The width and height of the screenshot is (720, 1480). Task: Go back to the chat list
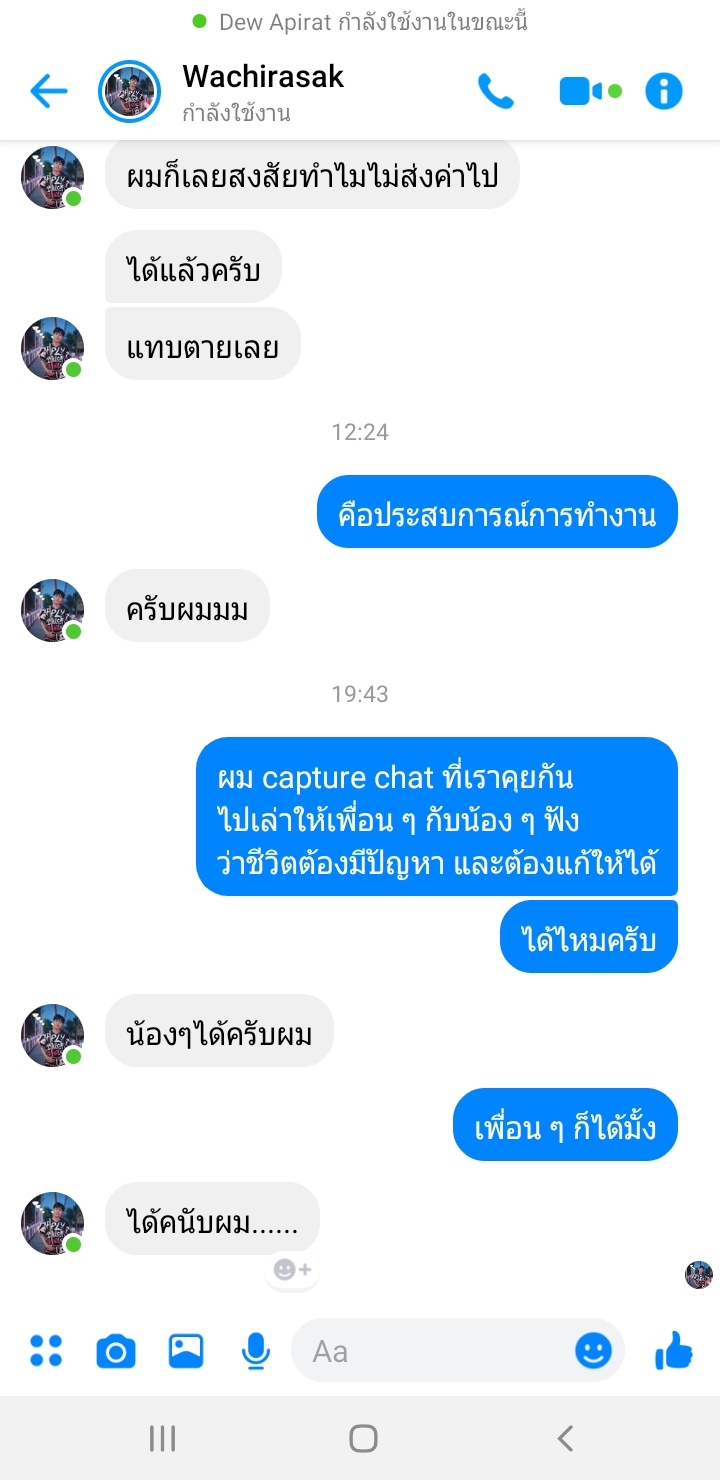(x=48, y=92)
